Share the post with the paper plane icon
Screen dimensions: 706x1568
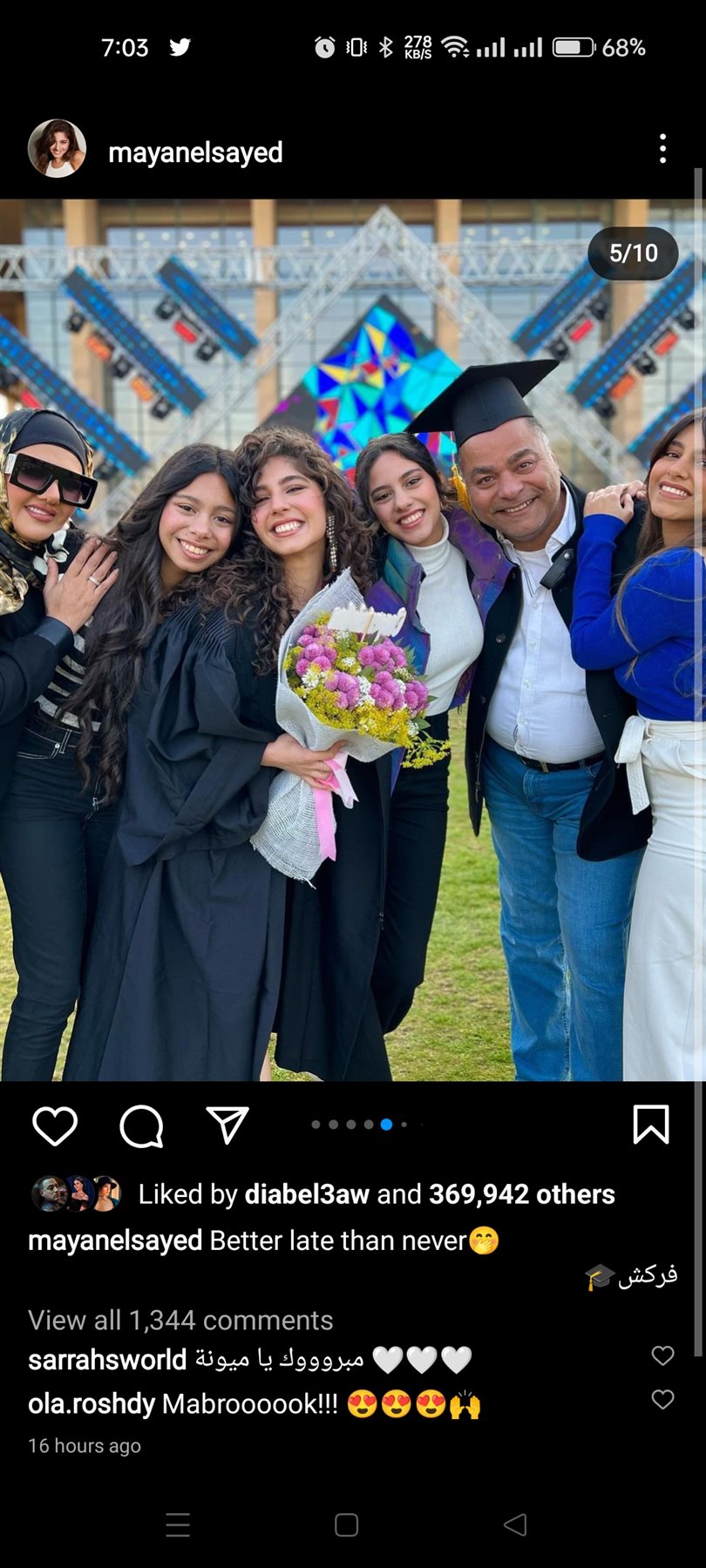[227, 1125]
